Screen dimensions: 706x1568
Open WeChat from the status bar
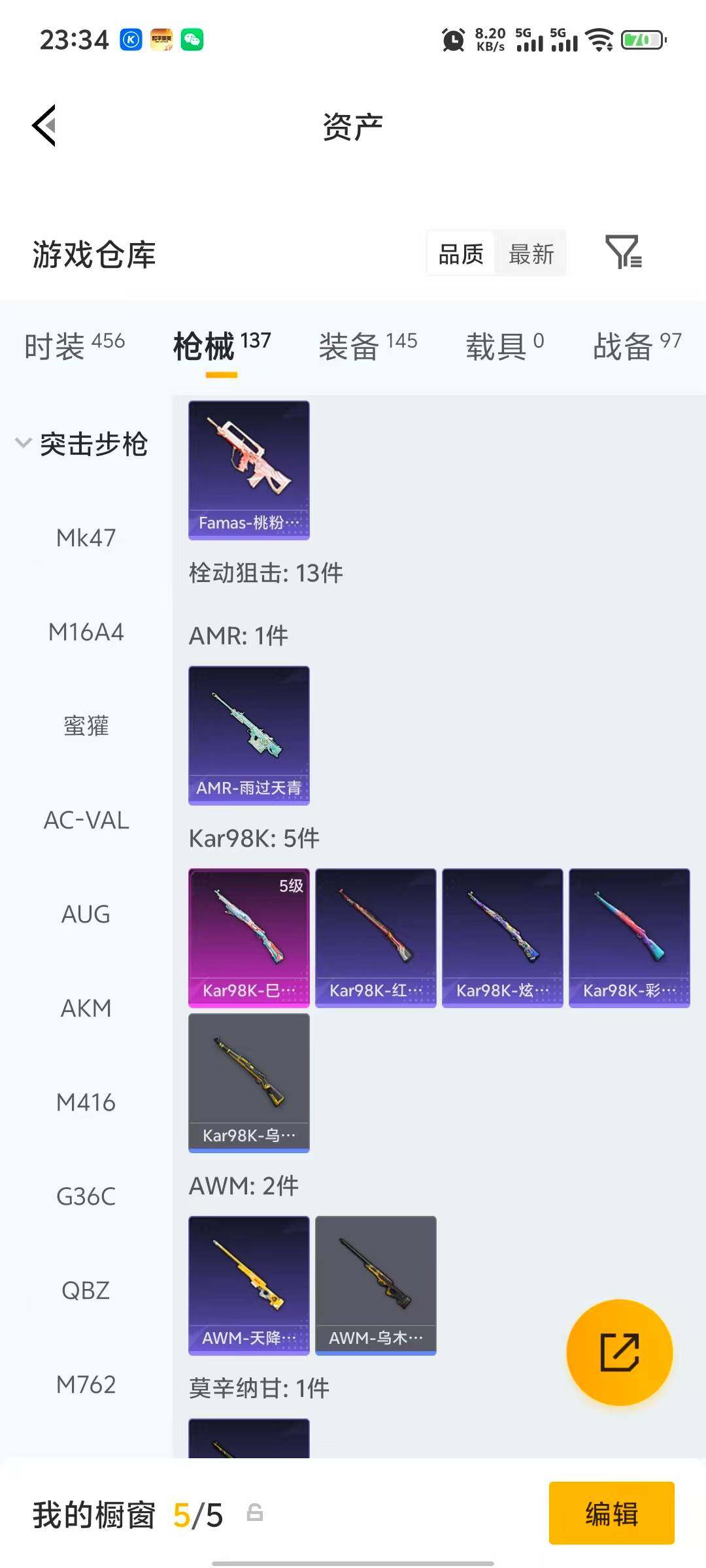190,41
